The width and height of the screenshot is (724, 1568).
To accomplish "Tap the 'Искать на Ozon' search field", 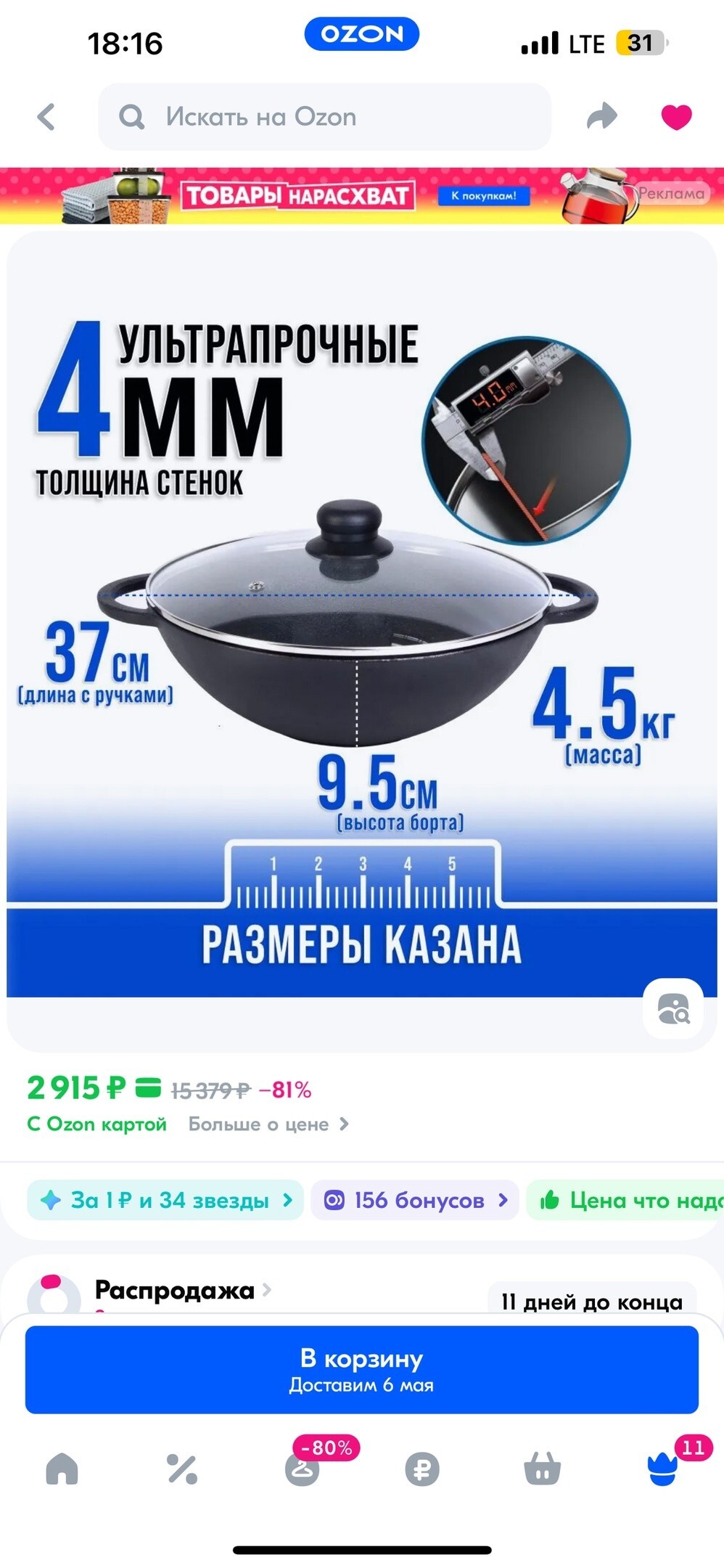I will coord(324,117).
